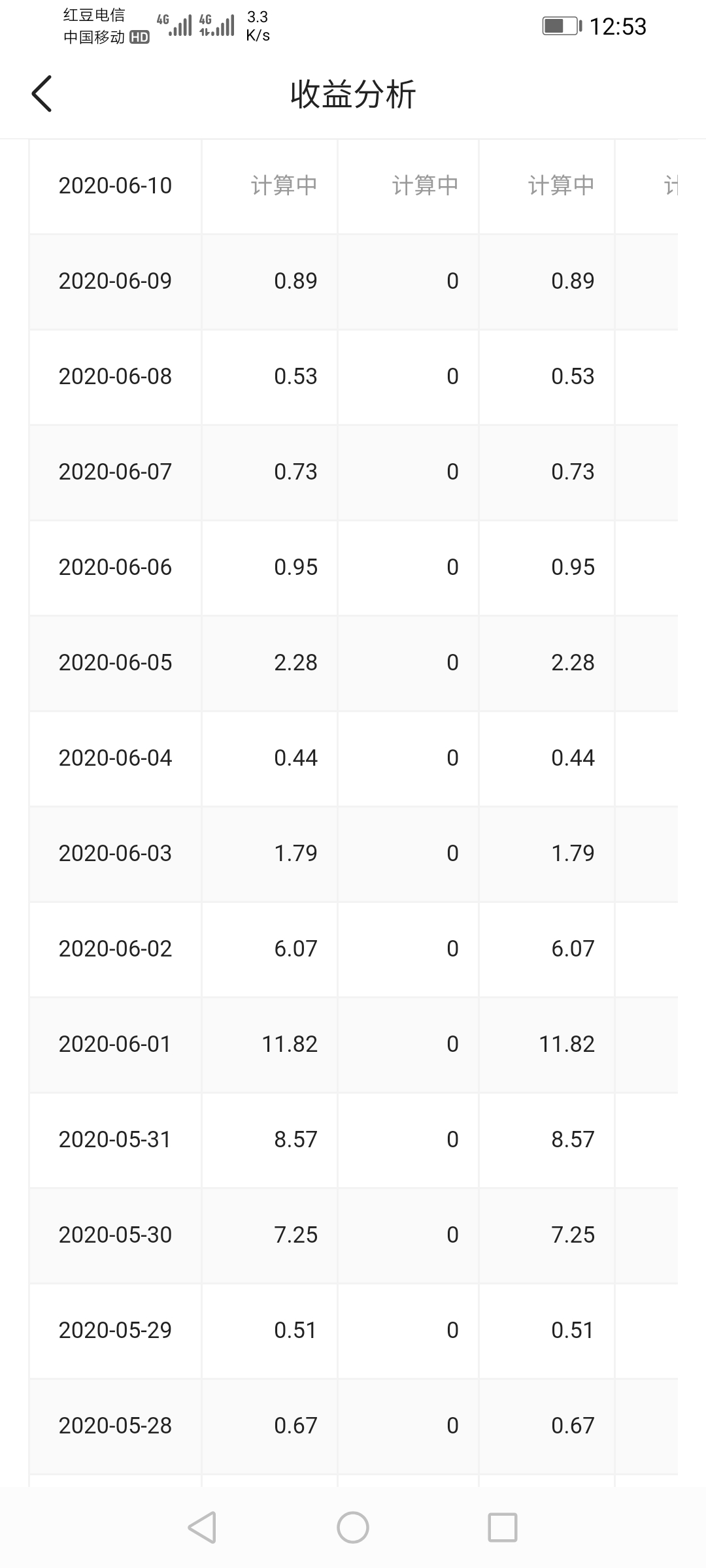Tap the system back navigation button
Viewport: 706px width, 1568px height.
tap(202, 1527)
